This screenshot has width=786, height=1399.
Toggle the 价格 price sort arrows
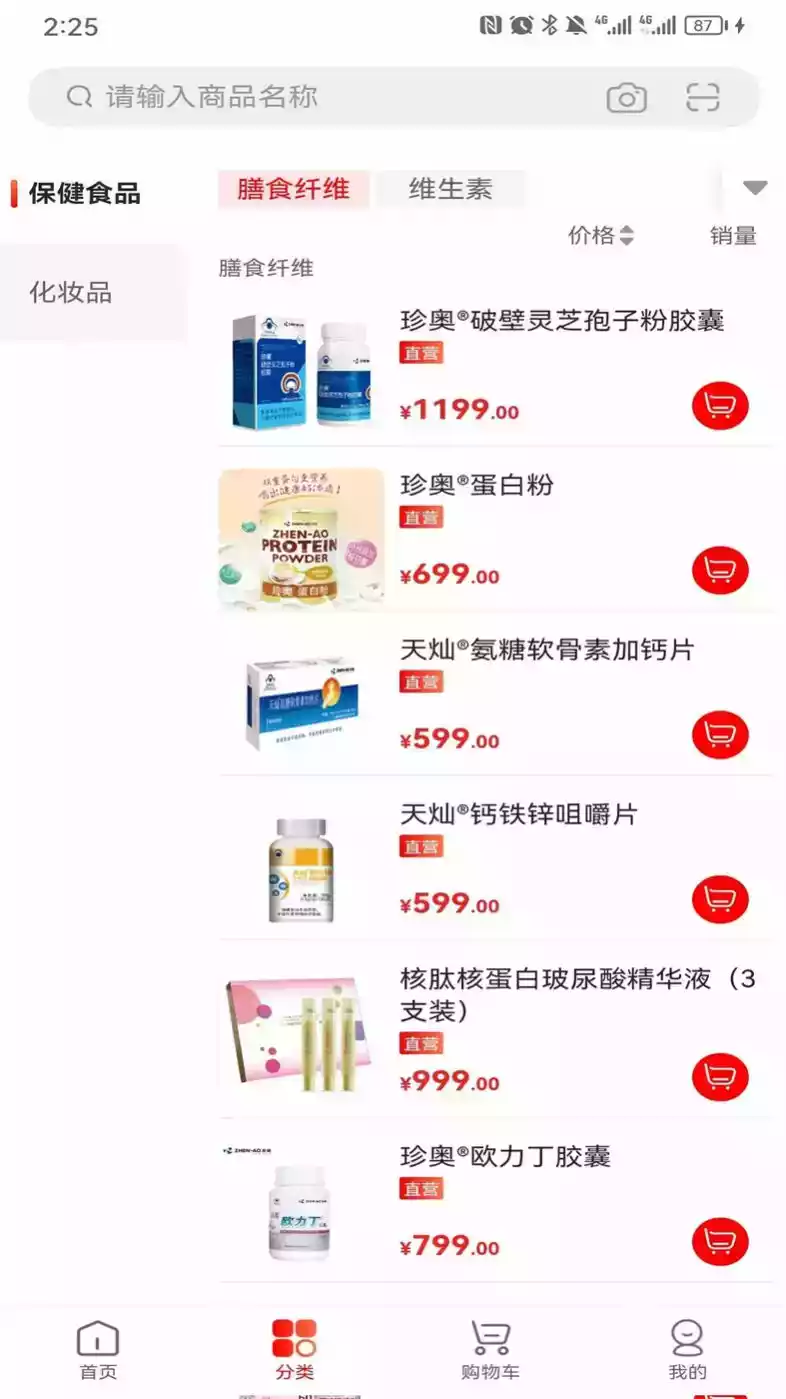point(601,236)
